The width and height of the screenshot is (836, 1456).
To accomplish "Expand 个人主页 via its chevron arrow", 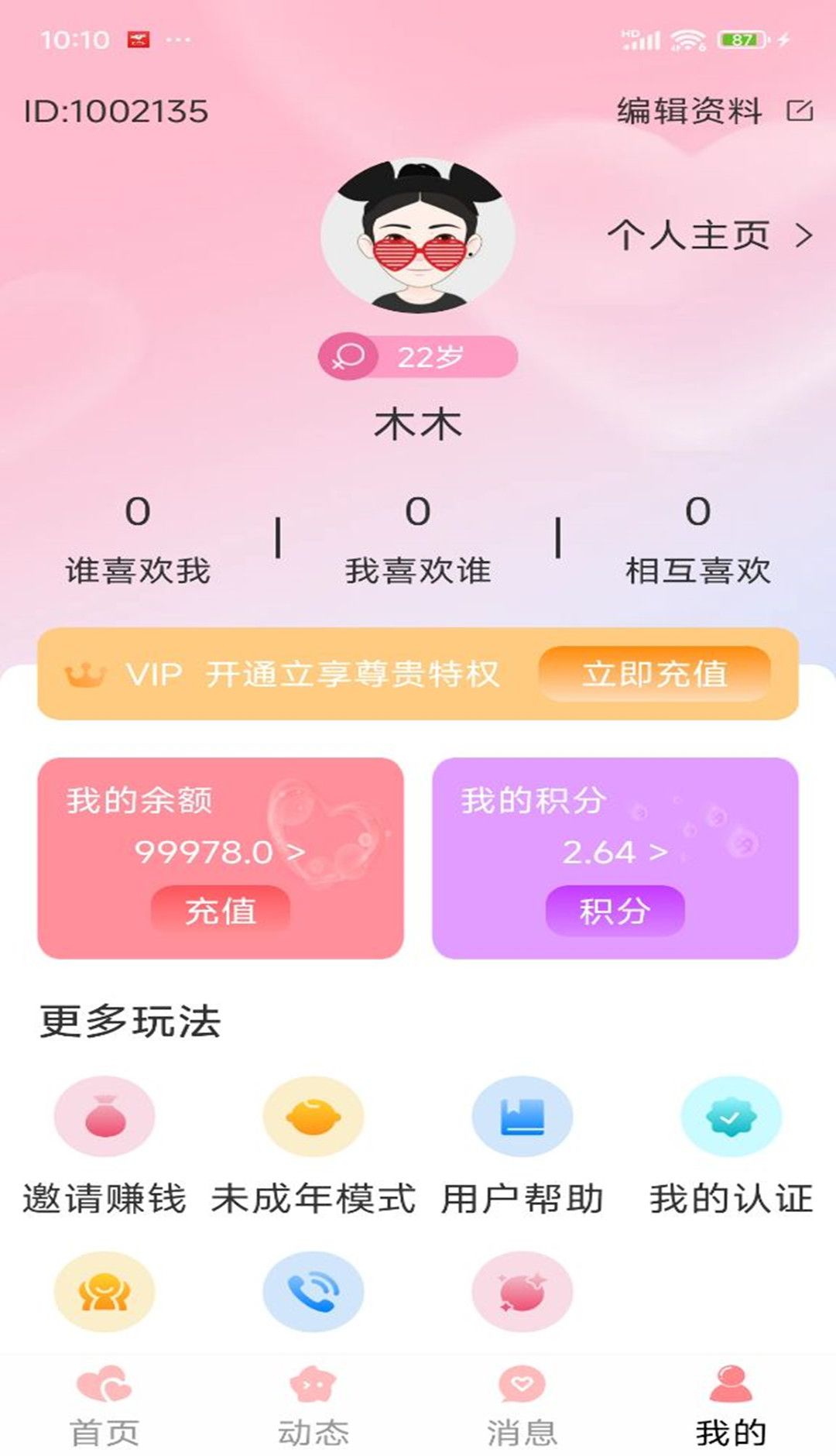I will point(803,237).
